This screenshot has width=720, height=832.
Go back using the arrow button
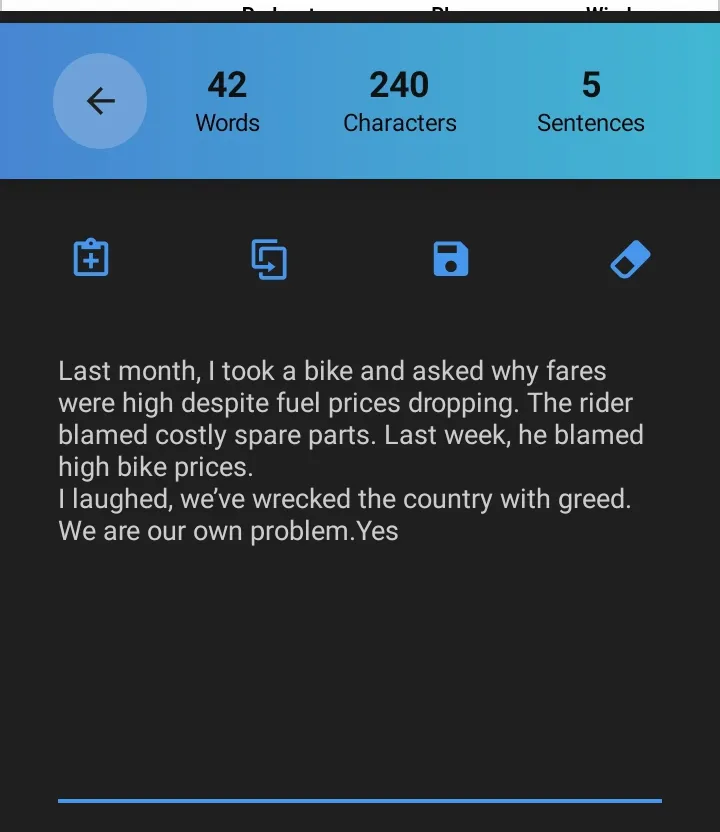click(x=100, y=101)
